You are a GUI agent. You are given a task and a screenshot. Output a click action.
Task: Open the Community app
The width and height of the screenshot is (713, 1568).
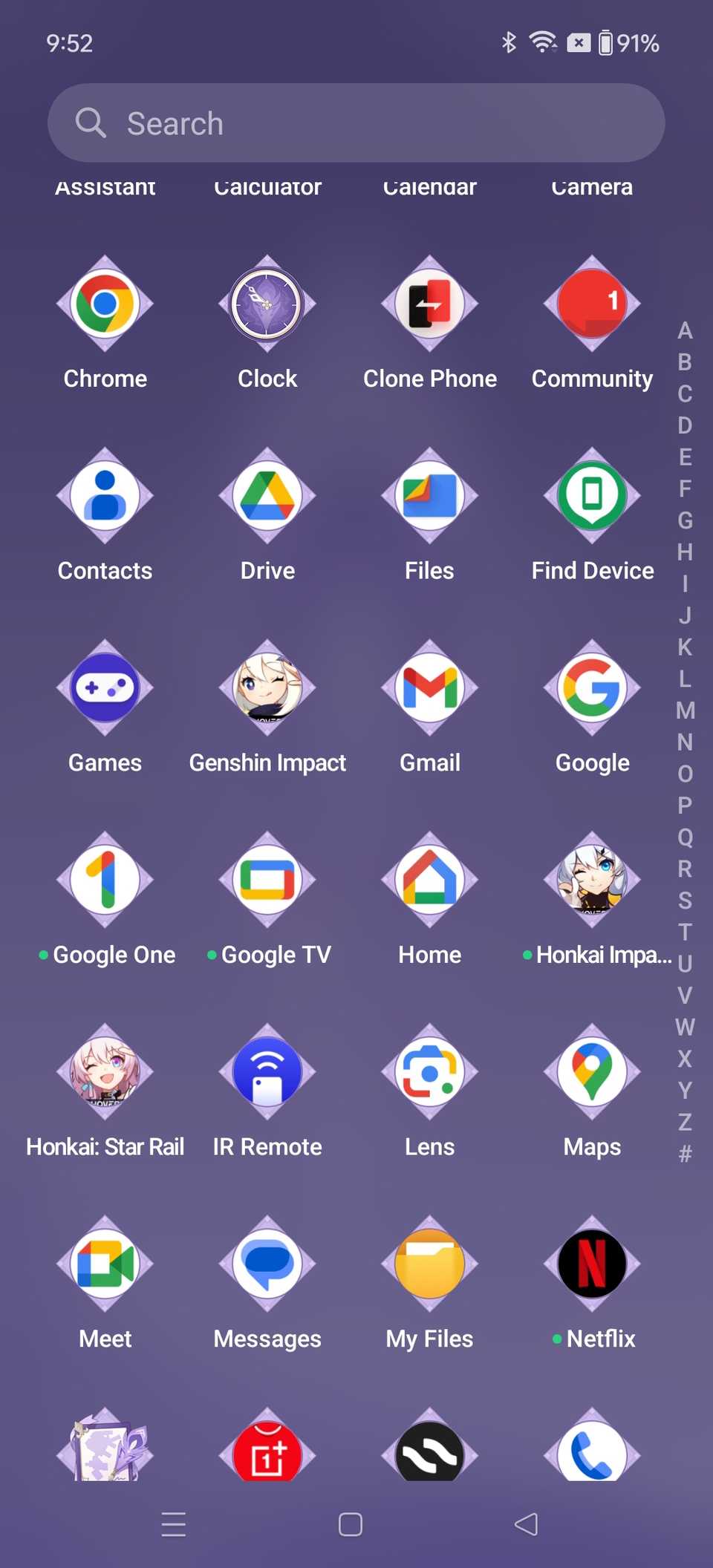592,304
